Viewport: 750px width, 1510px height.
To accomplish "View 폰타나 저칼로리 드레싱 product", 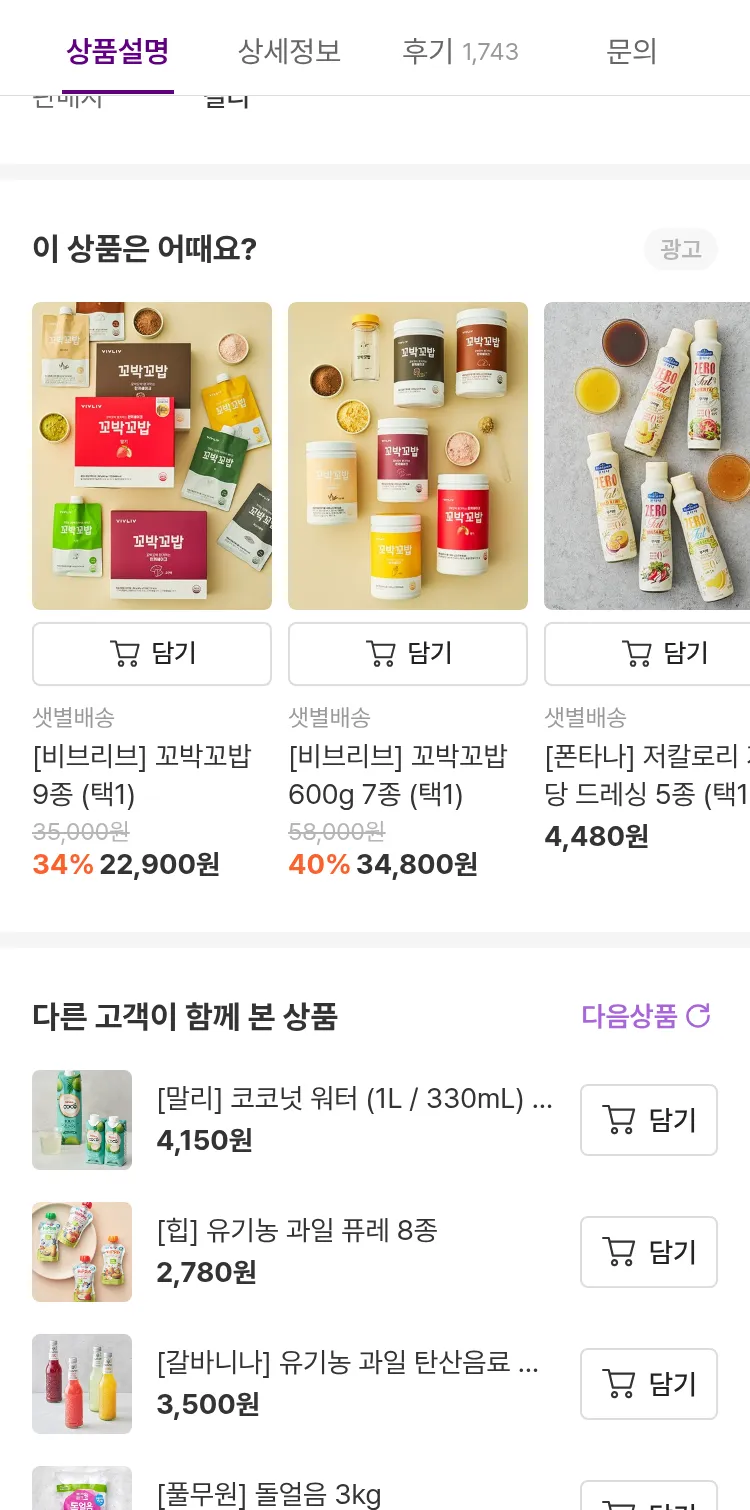I will 648,456.
